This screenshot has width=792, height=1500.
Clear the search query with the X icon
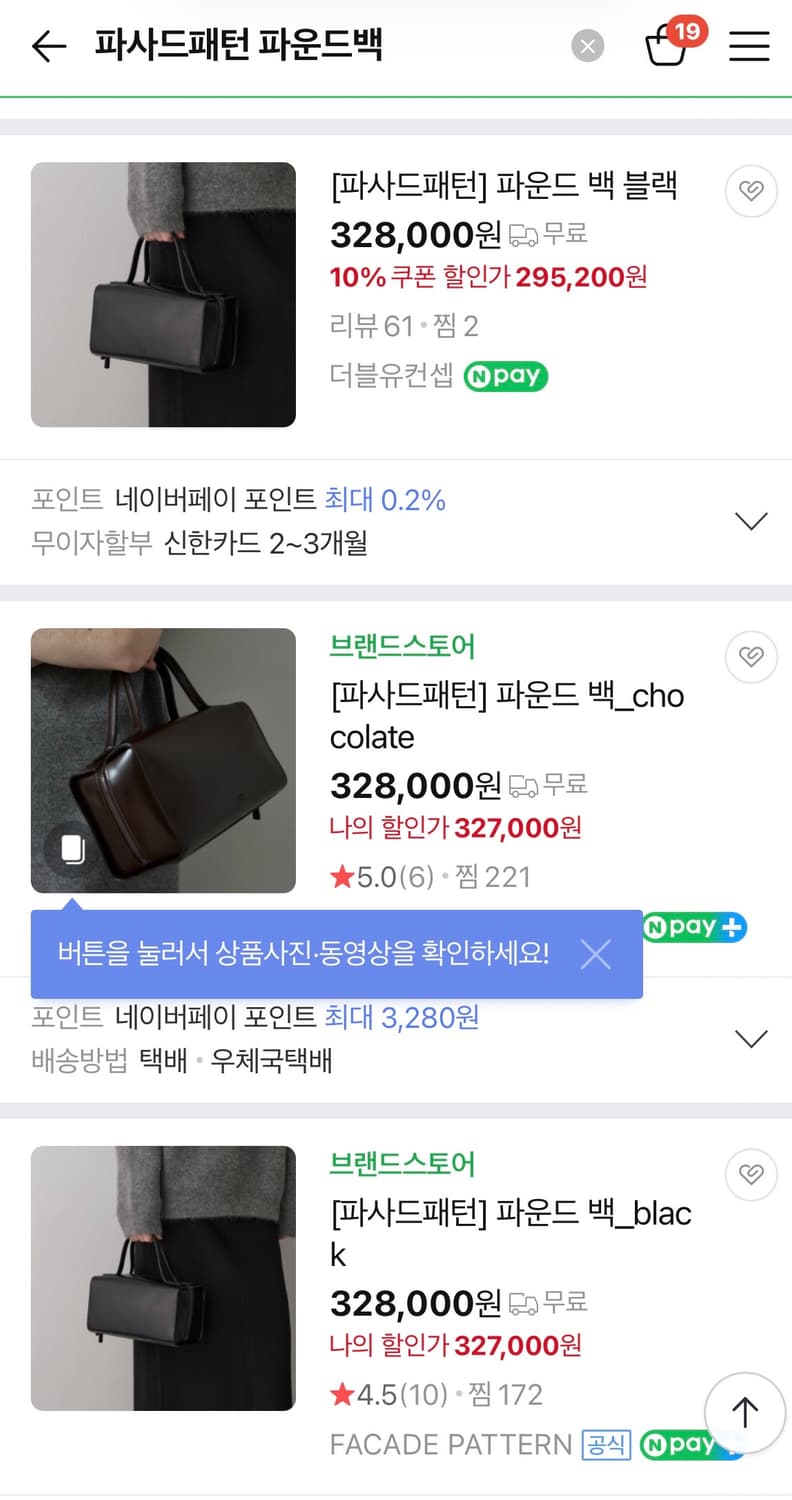coord(588,46)
